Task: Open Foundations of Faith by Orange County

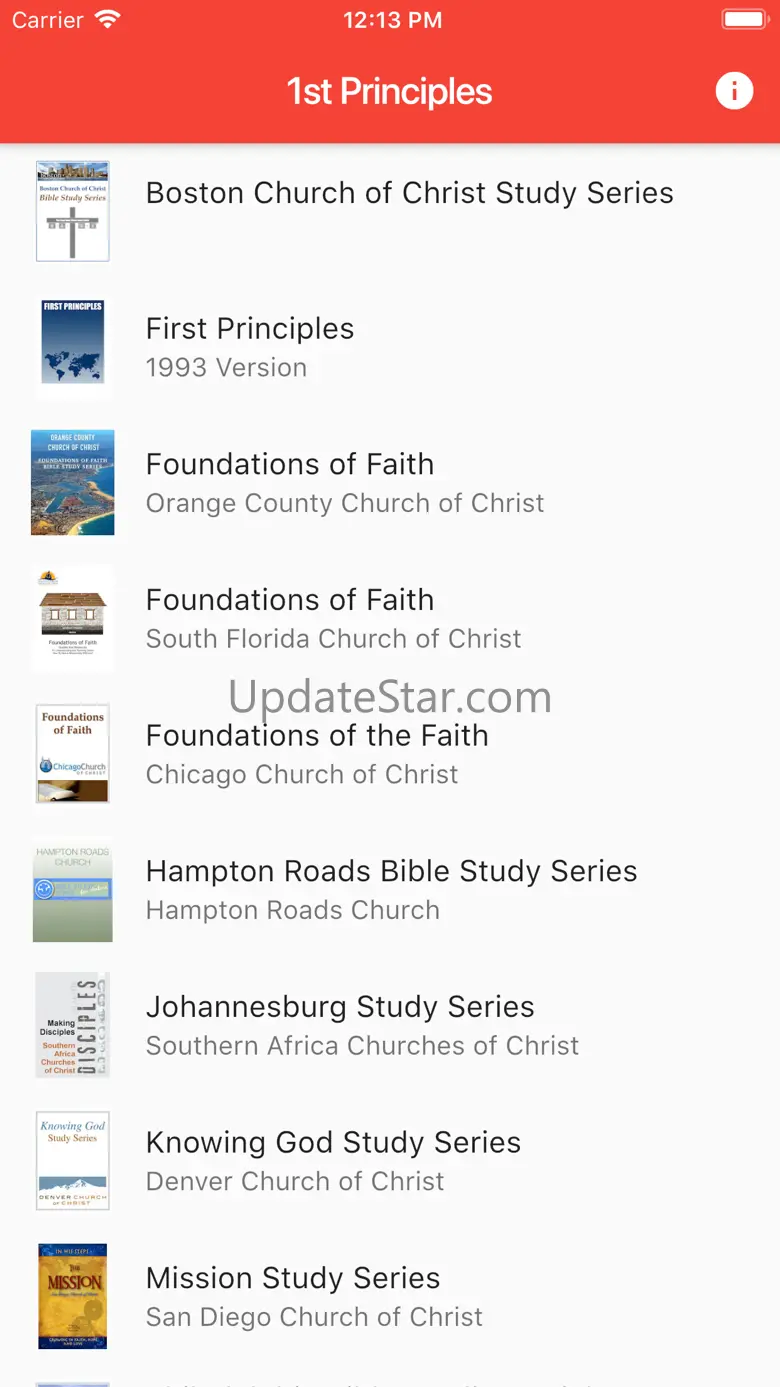Action: pyautogui.click(x=345, y=483)
